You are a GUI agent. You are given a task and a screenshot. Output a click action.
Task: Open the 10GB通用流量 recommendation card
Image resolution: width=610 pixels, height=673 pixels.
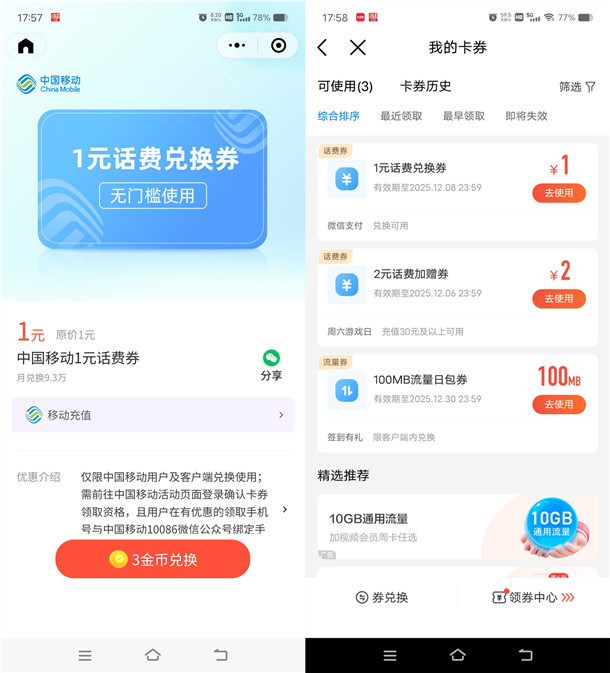point(457,527)
